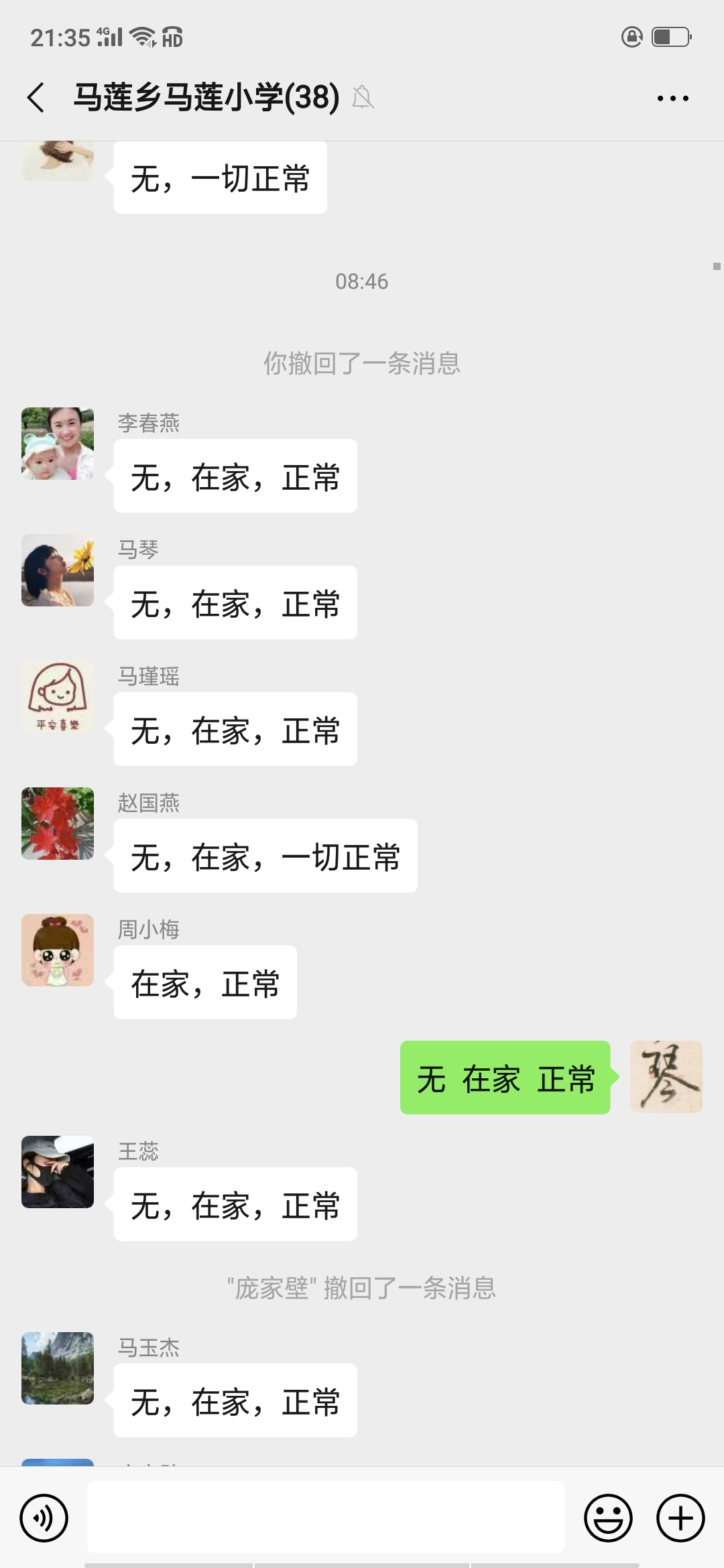
Task: Open the group chat info menu
Action: pos(672,99)
